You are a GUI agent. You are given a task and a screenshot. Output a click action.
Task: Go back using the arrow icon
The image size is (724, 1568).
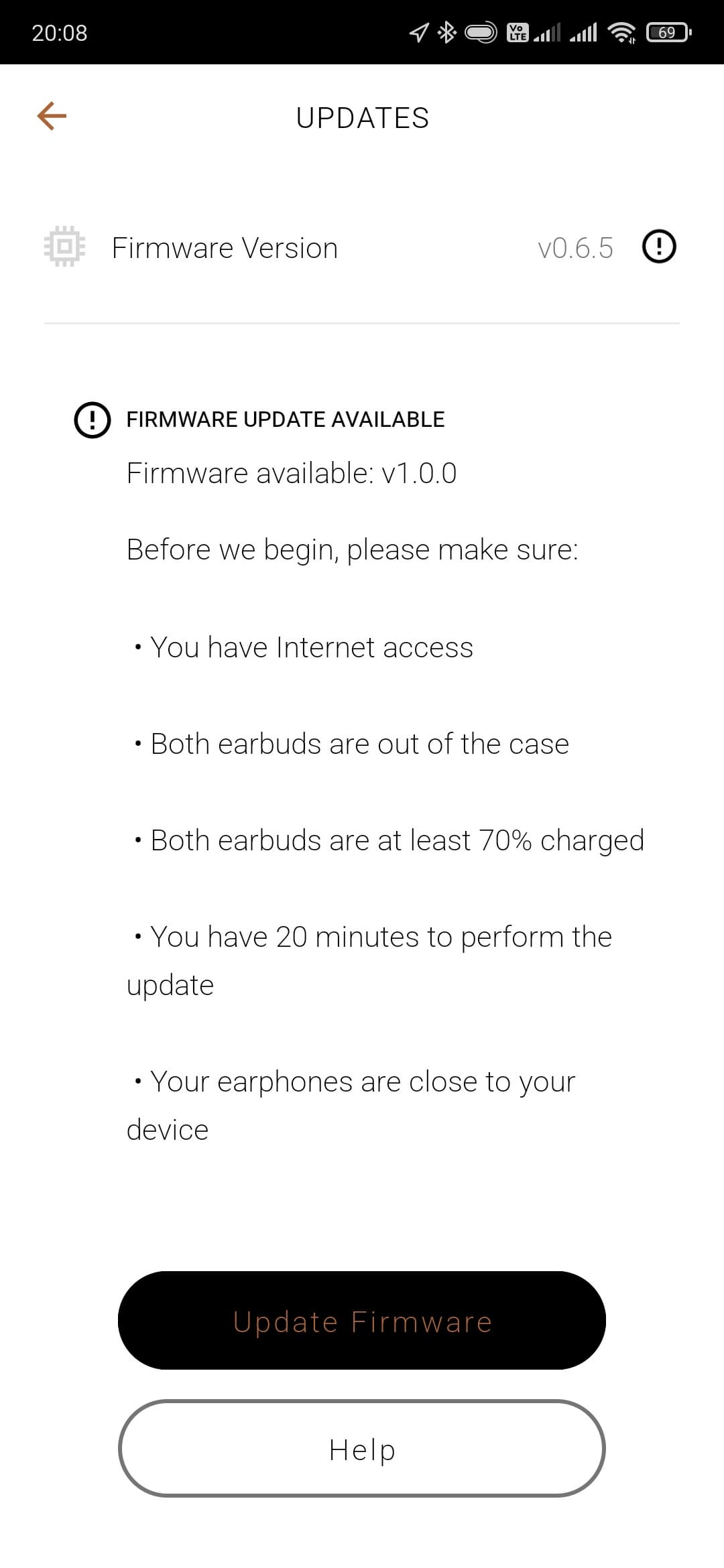click(52, 116)
